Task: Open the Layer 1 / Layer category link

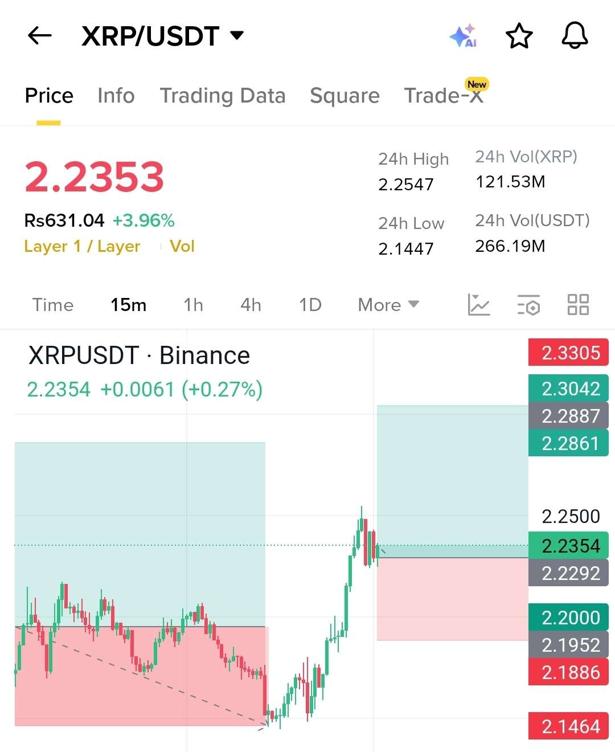Action: (82, 246)
